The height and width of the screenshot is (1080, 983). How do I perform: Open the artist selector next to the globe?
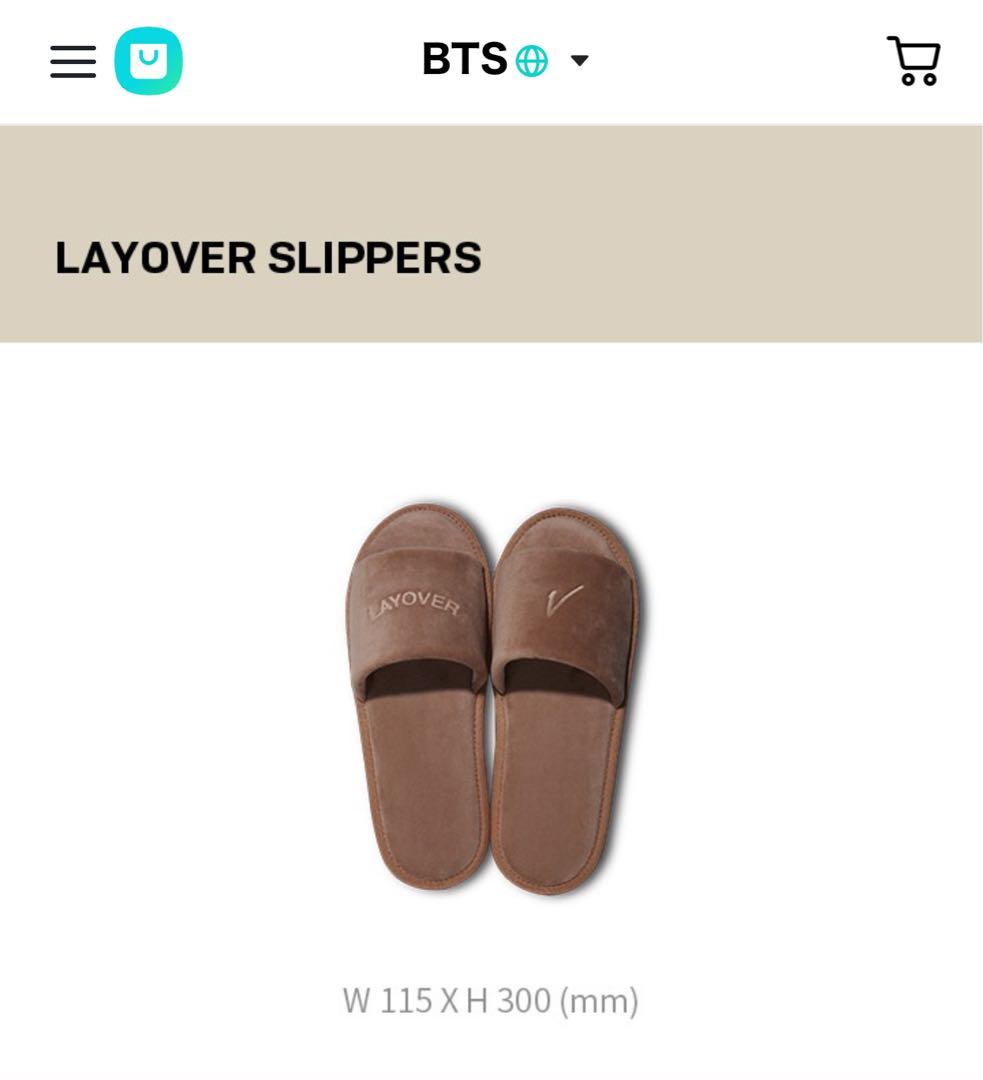coord(578,62)
